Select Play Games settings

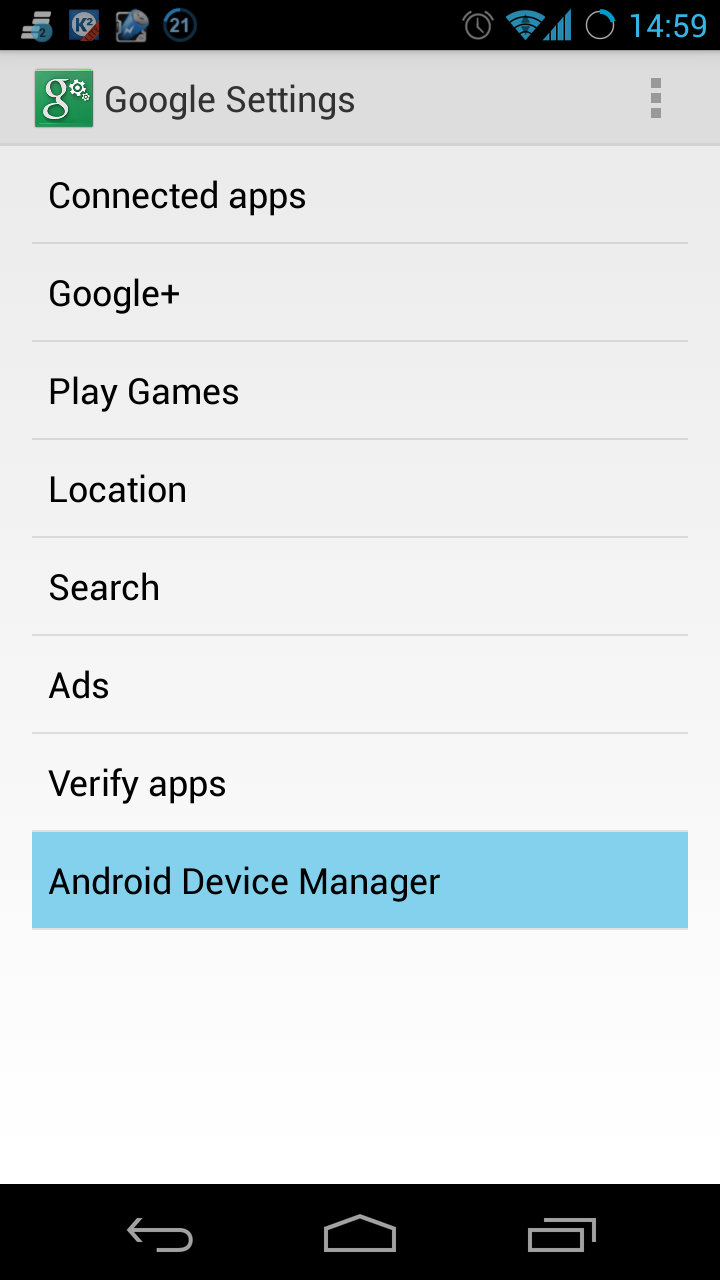tap(360, 391)
